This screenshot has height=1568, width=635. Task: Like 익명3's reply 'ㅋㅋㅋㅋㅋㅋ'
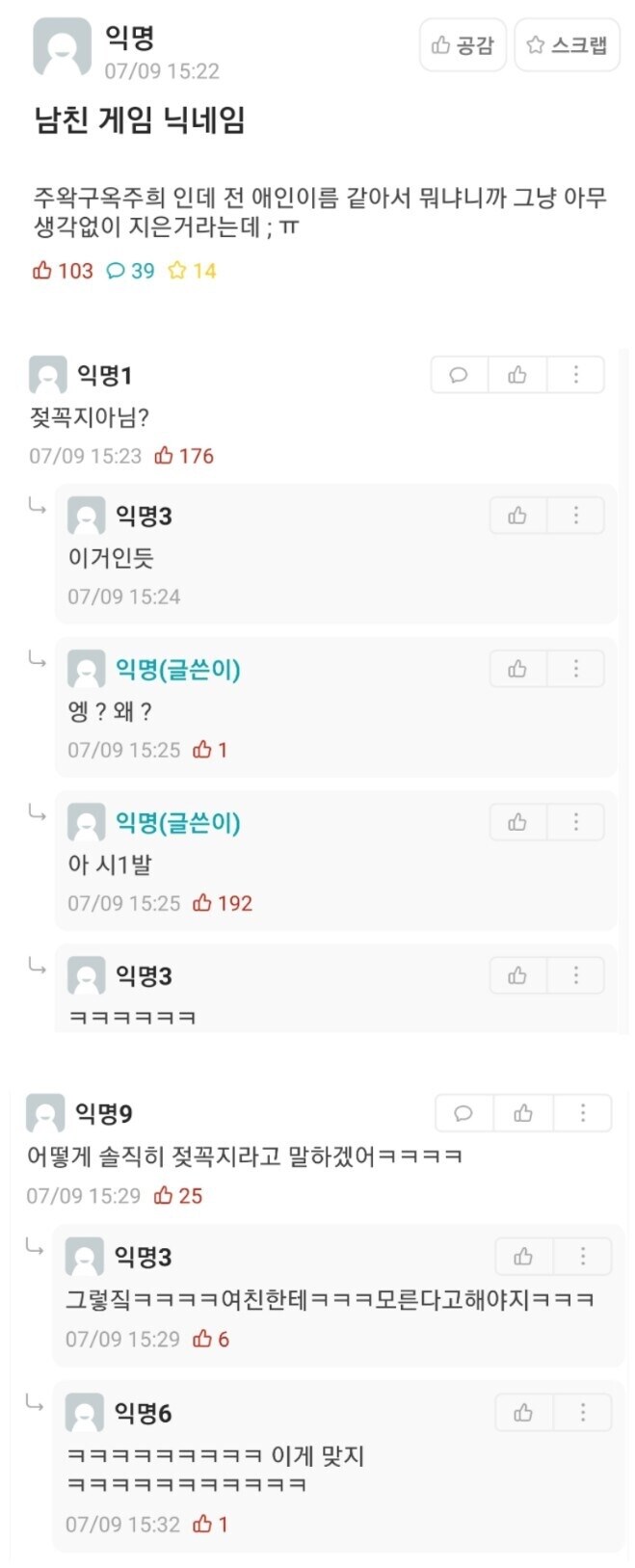click(x=517, y=975)
